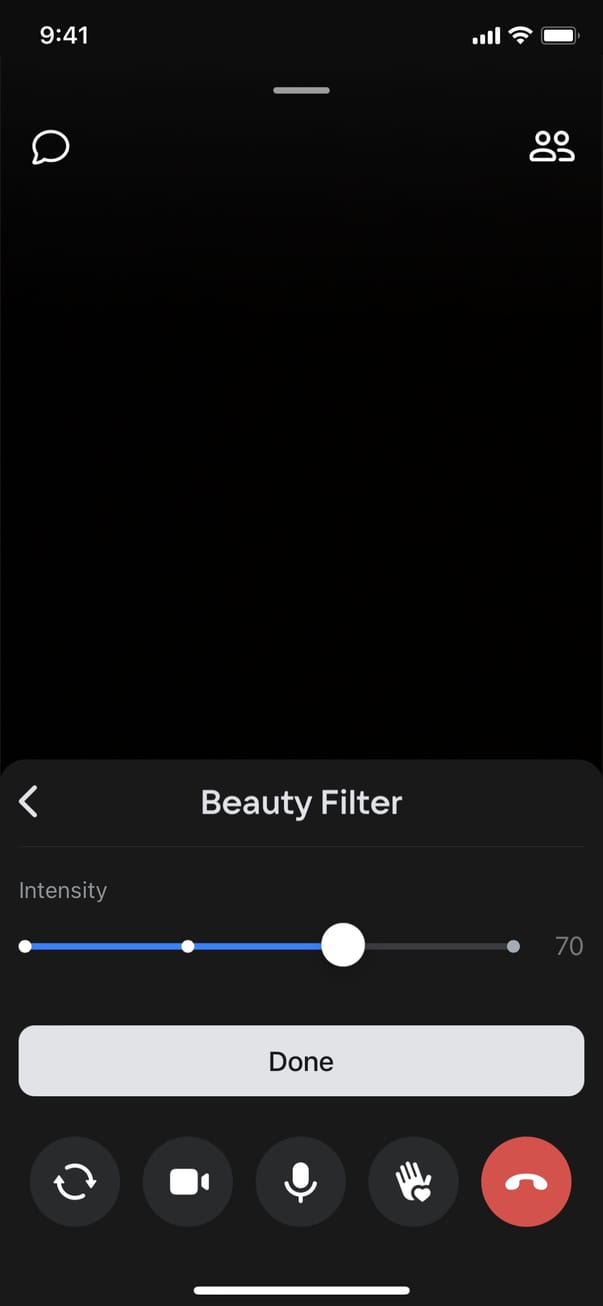Go back from Beauty Filter panel

pyautogui.click(x=29, y=802)
